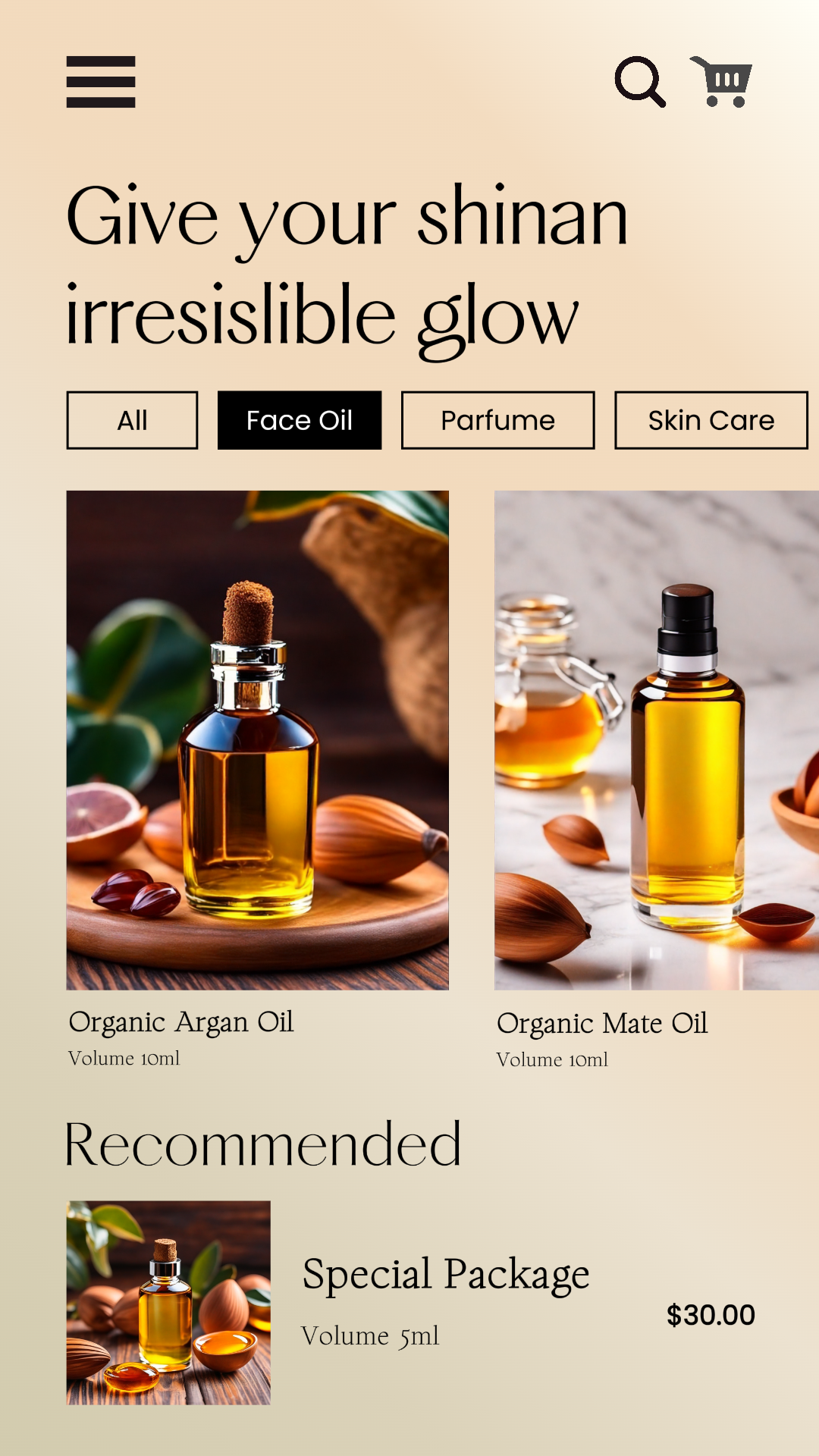Switch to the Parfume category
819x1456 pixels.
[x=497, y=420]
